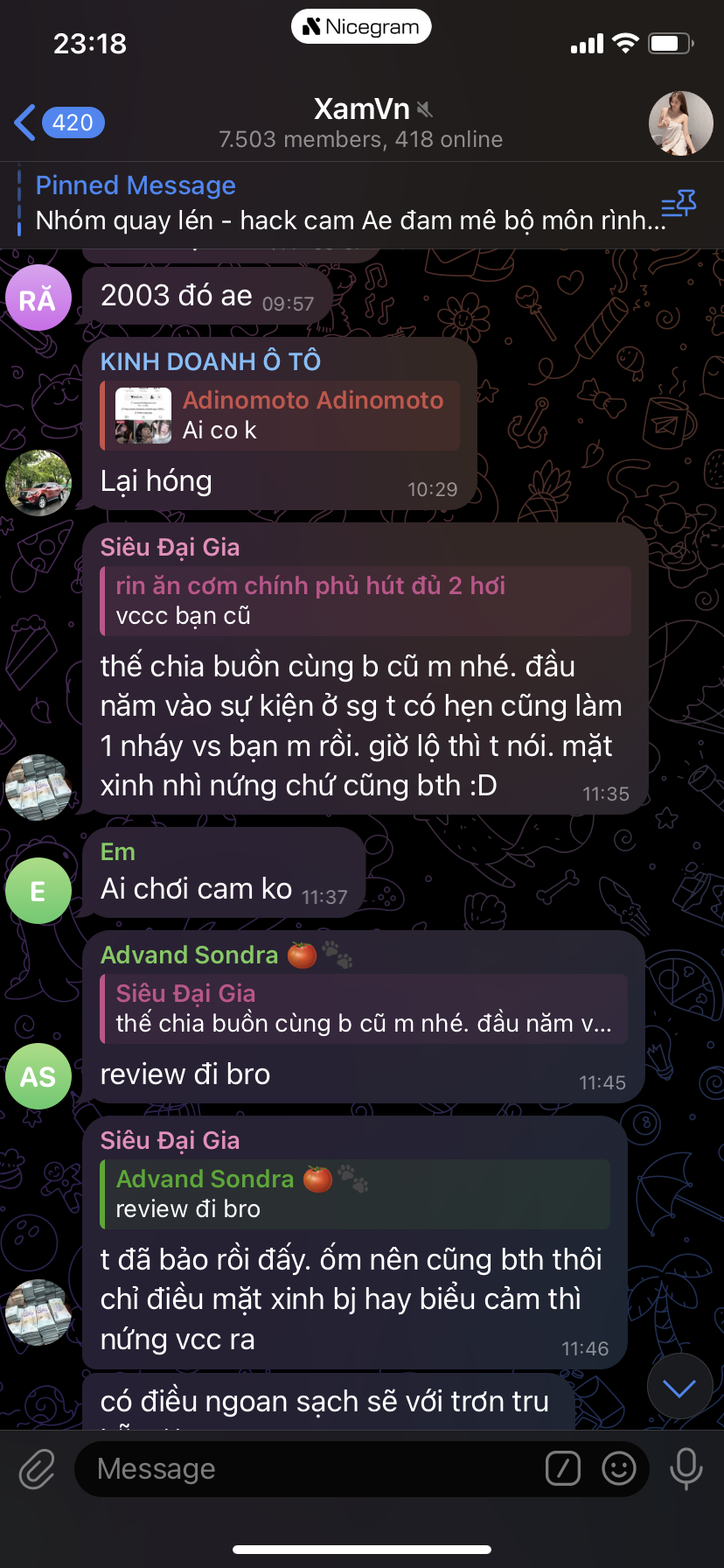The image size is (724, 1568).
Task: Jump to the newest messages with the down arrow
Action: tap(679, 1387)
